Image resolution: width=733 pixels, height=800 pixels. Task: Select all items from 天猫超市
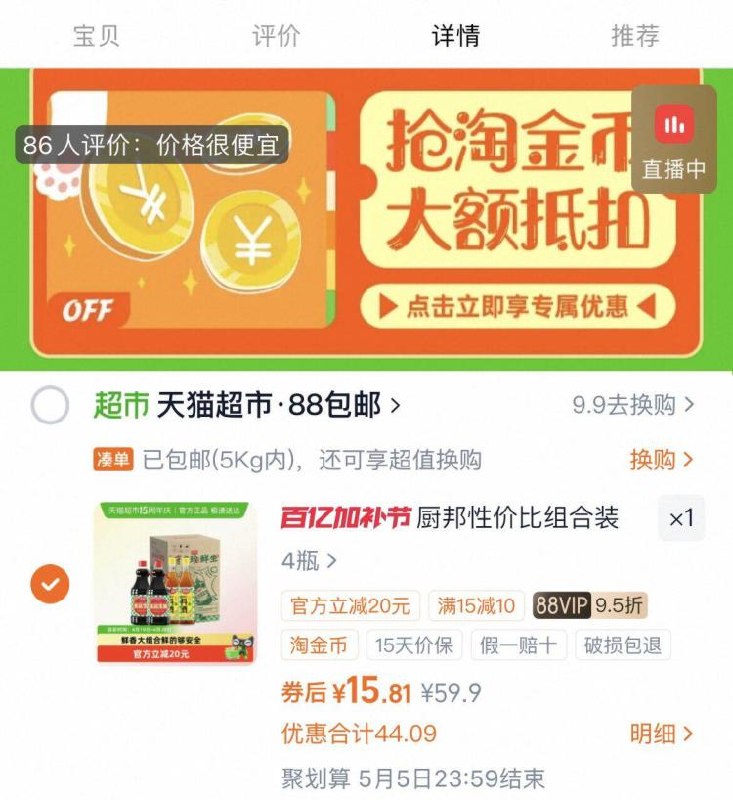coord(50,406)
